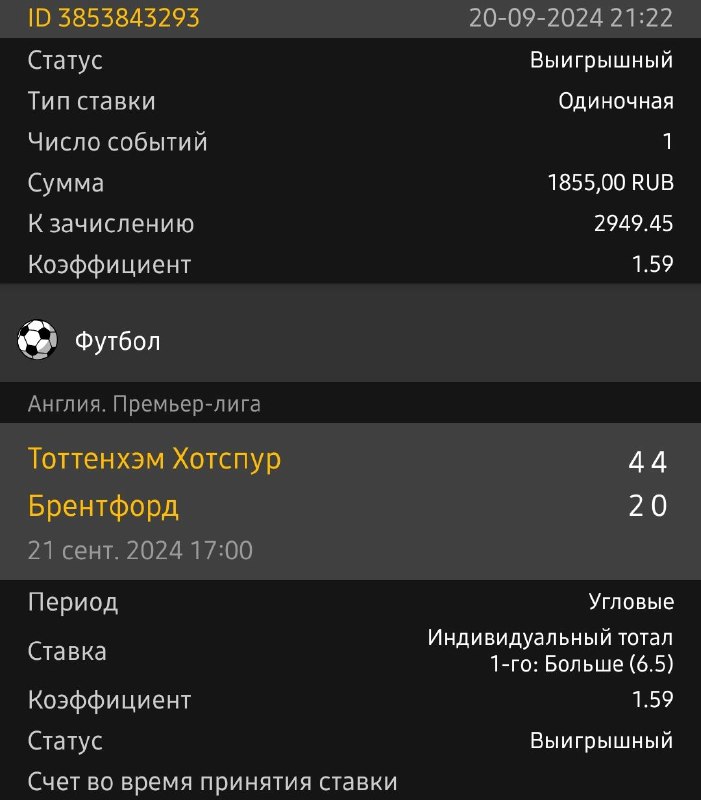
Task: Open the Тоттенхэм Хотспур – Брентфорд match
Action: 155,483
